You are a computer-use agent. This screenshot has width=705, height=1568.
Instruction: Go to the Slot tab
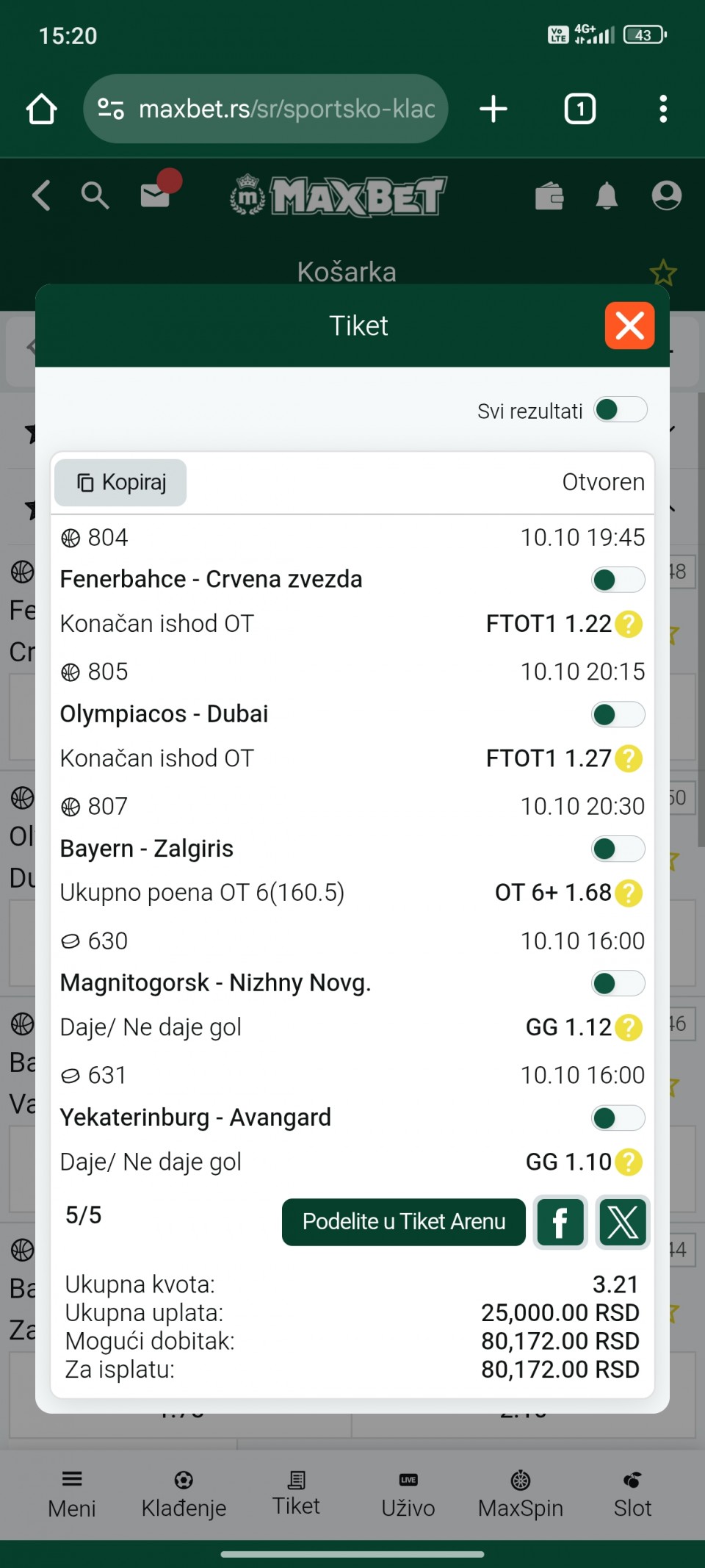pos(632,1493)
